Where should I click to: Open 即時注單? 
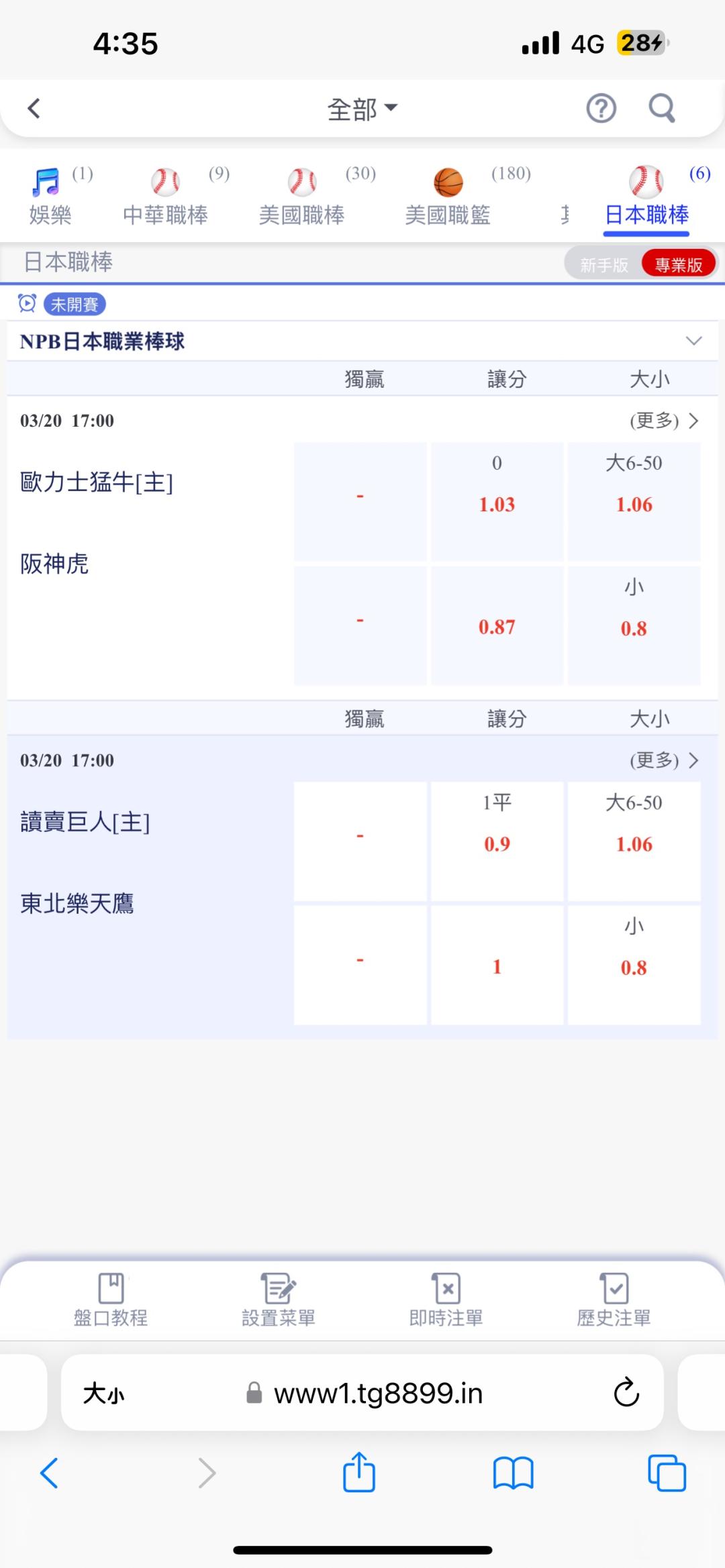click(x=446, y=1300)
